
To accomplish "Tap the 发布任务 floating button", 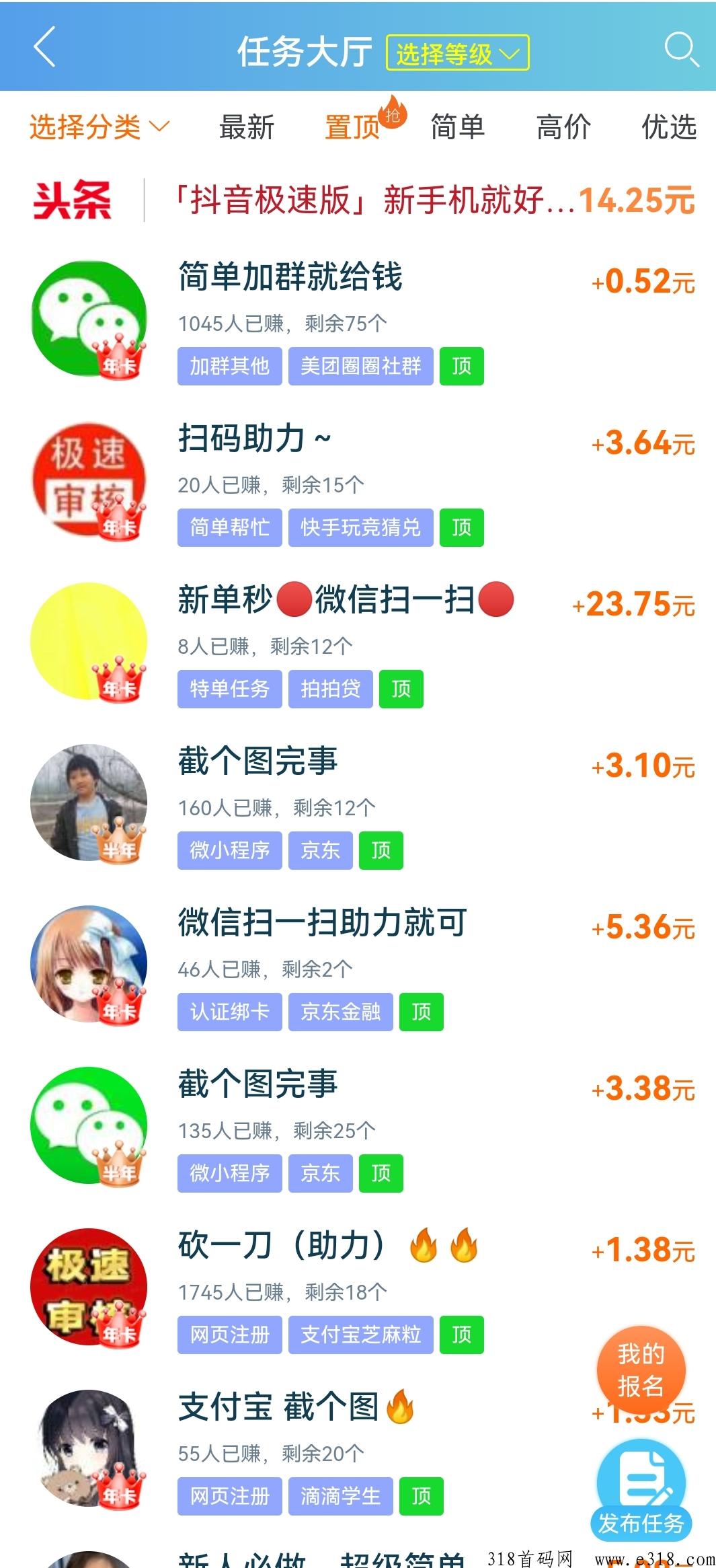I will 641,1492.
